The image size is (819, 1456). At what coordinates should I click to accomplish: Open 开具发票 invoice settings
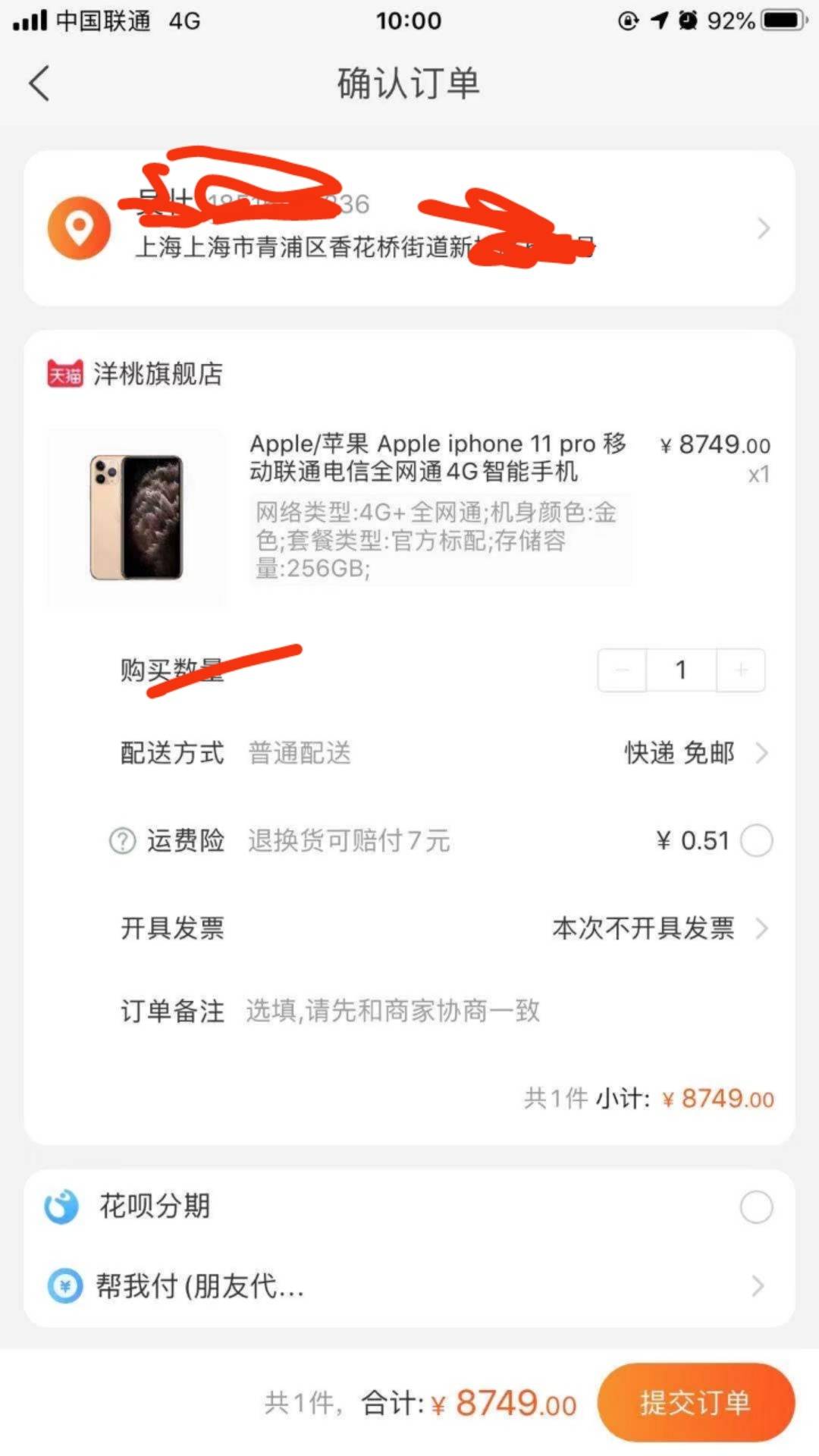pyautogui.click(x=444, y=927)
